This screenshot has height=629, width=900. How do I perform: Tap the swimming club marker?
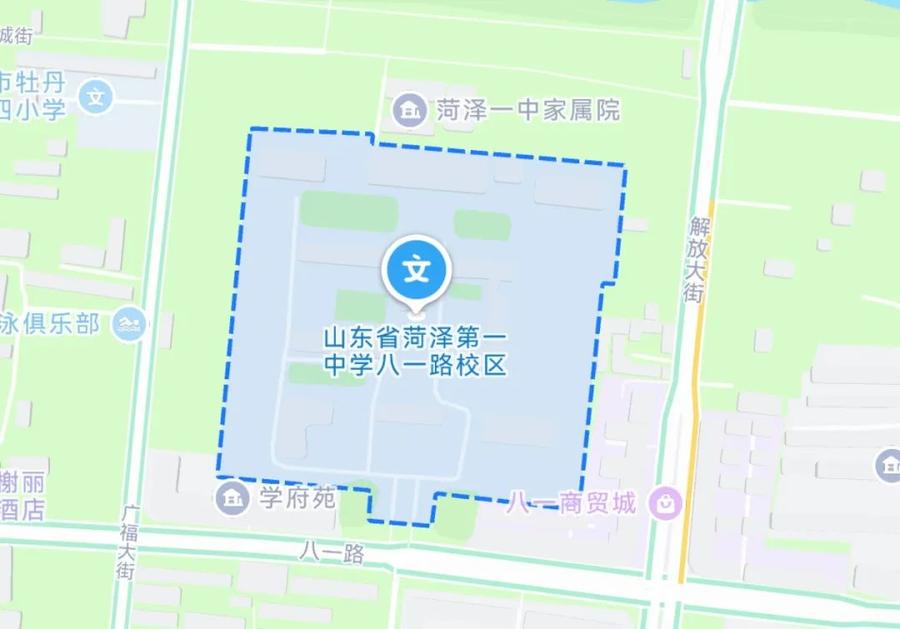pos(129,324)
